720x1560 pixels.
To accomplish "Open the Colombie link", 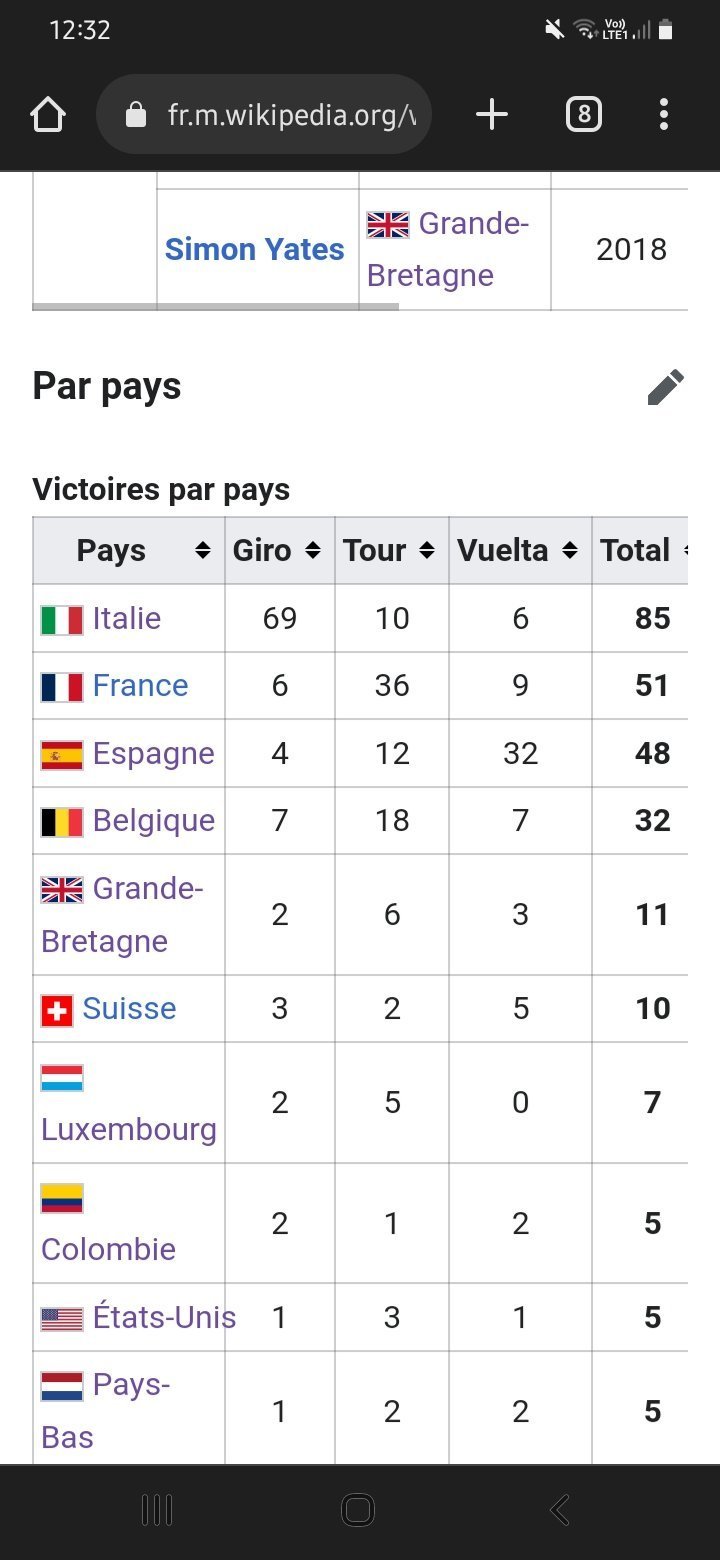I will [108, 1249].
